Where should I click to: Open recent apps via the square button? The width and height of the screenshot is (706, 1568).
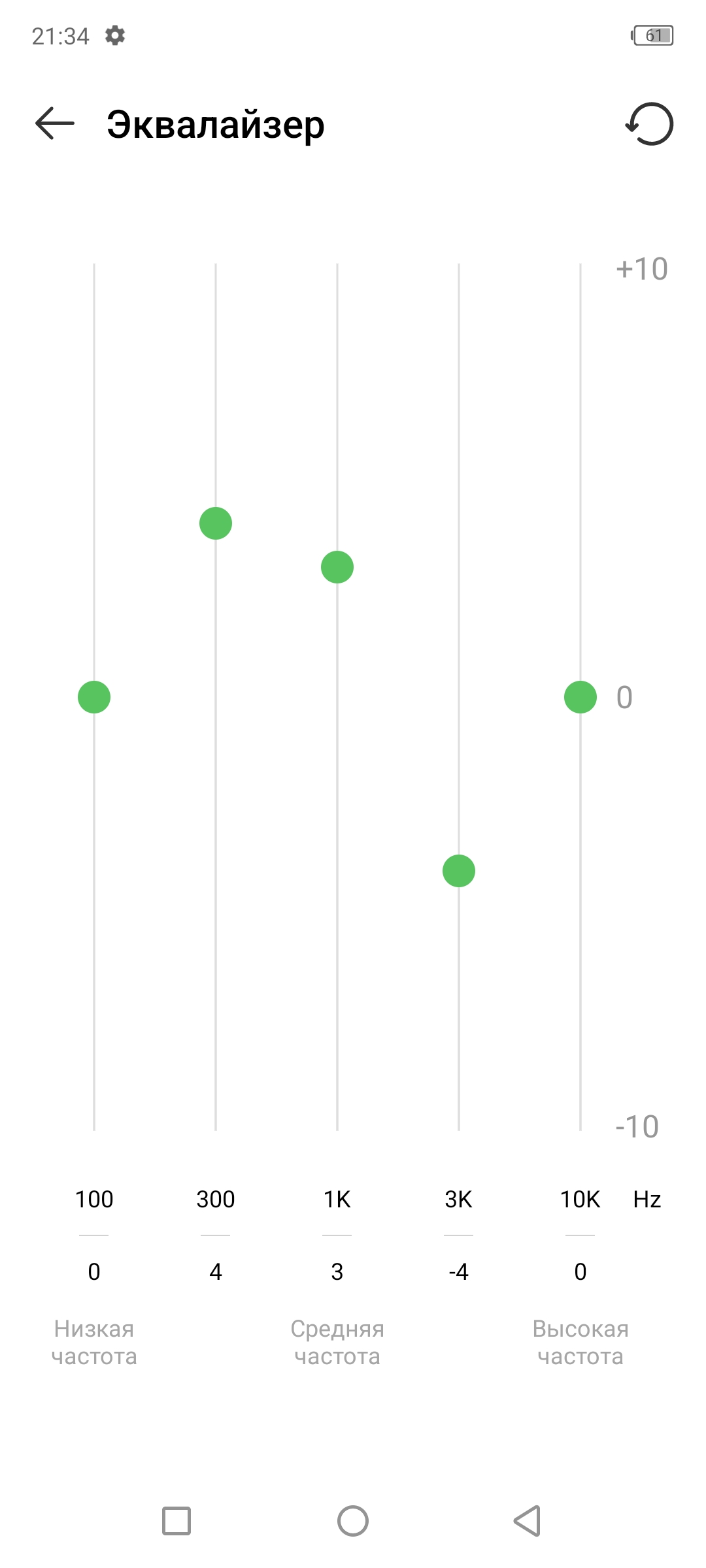[176, 1521]
